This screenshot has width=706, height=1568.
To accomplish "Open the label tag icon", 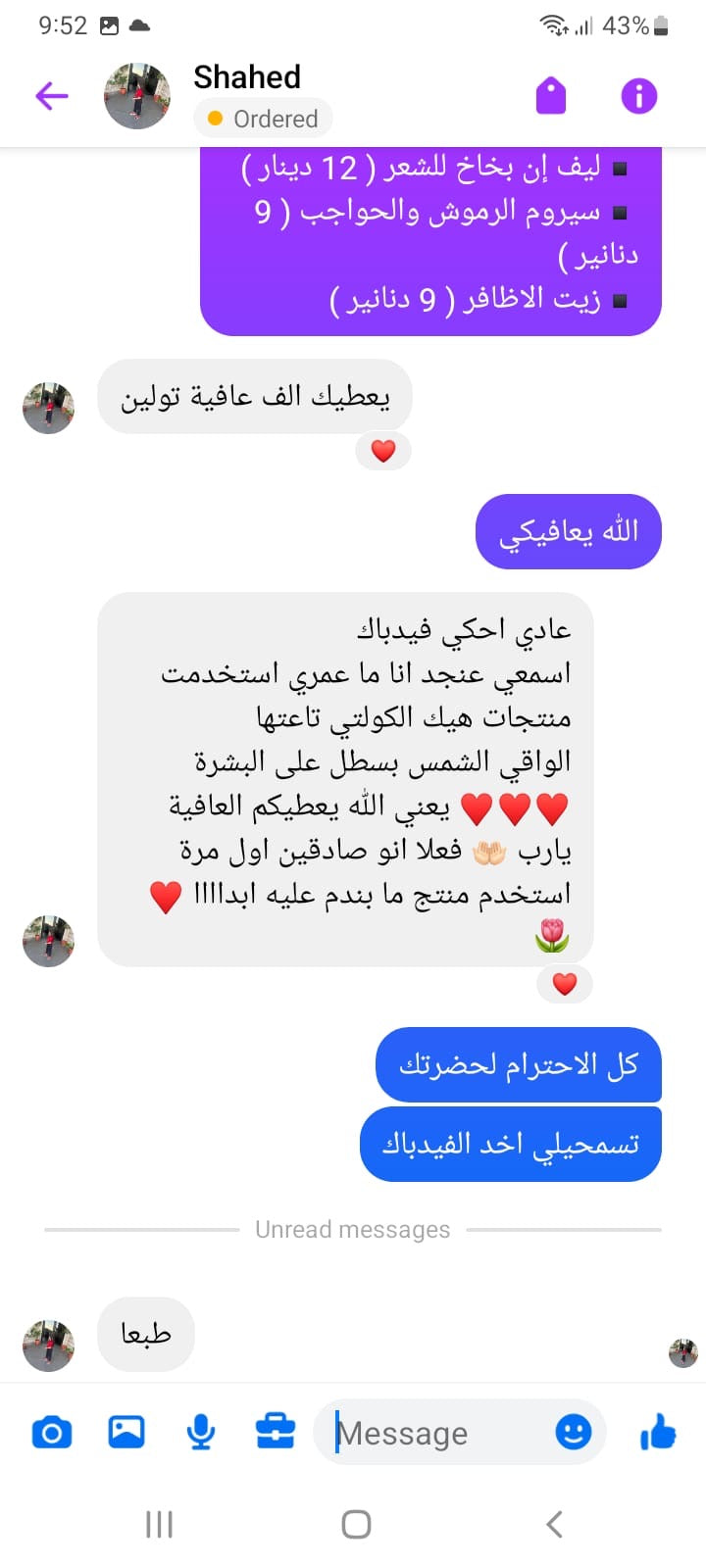I will click(551, 96).
